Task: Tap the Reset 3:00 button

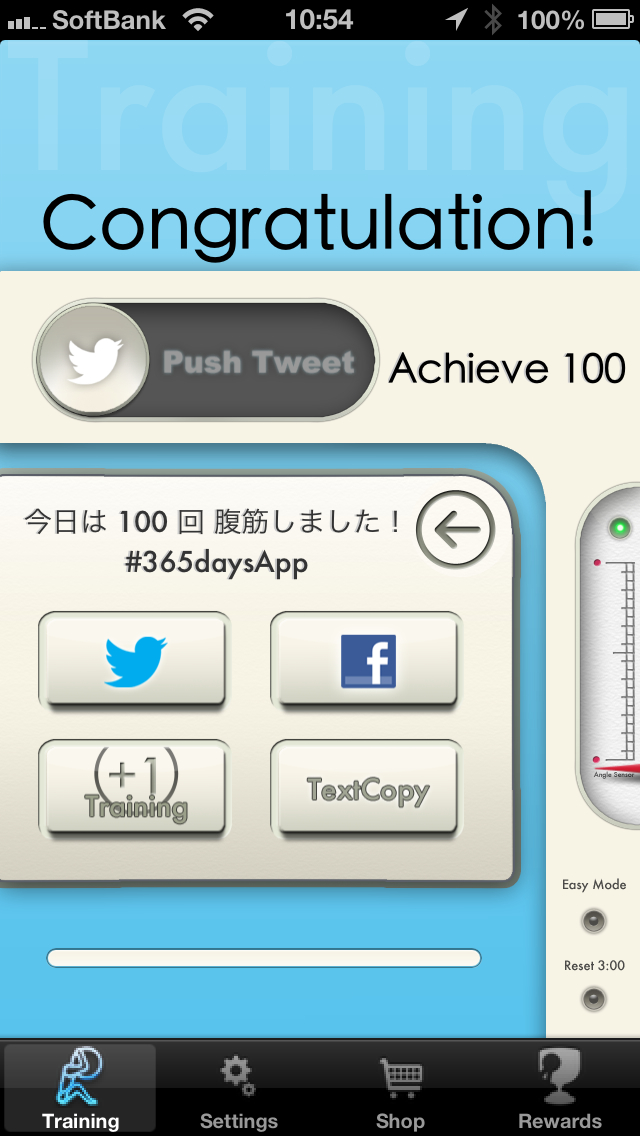Action: click(594, 998)
